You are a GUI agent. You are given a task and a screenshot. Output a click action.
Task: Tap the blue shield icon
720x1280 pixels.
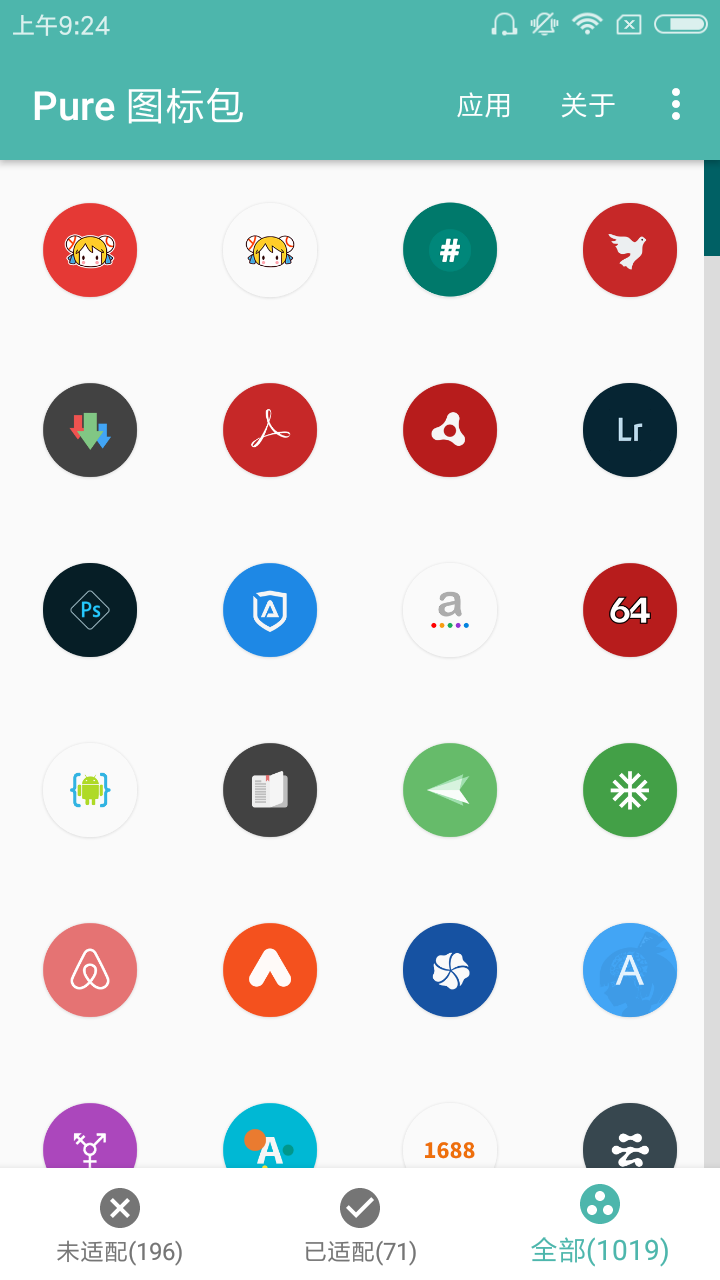(x=270, y=610)
